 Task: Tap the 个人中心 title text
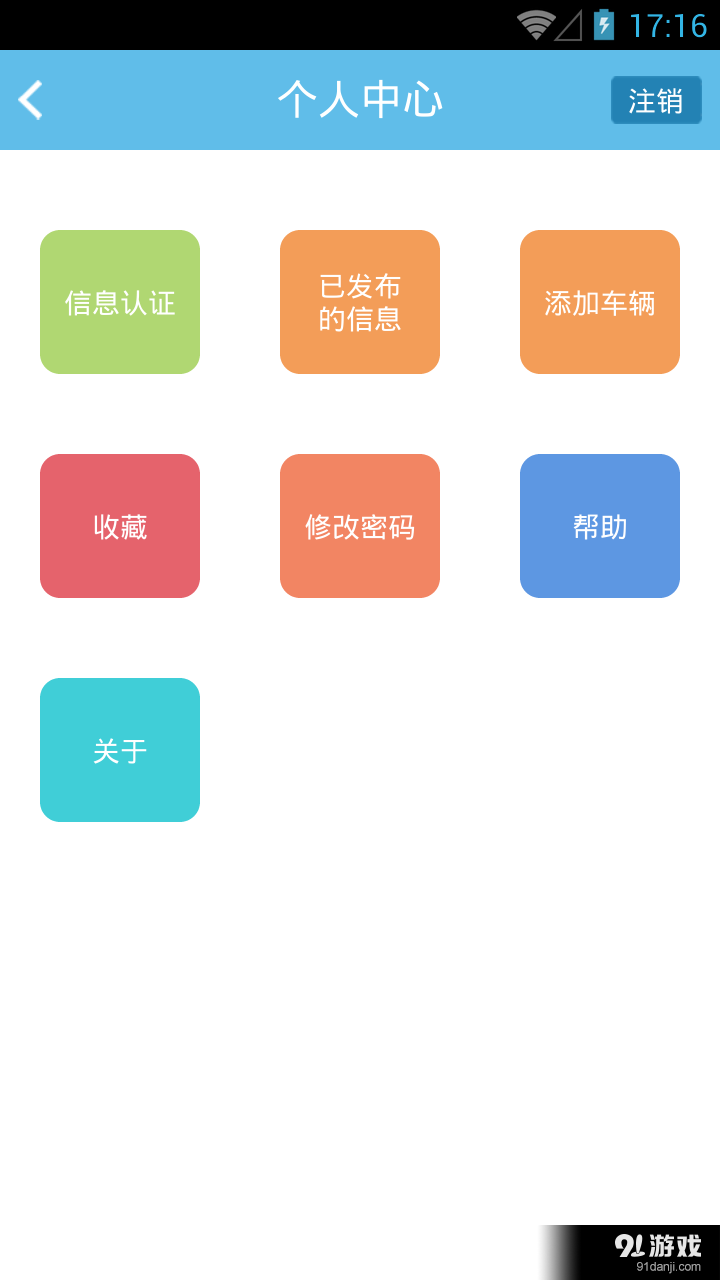point(360,100)
